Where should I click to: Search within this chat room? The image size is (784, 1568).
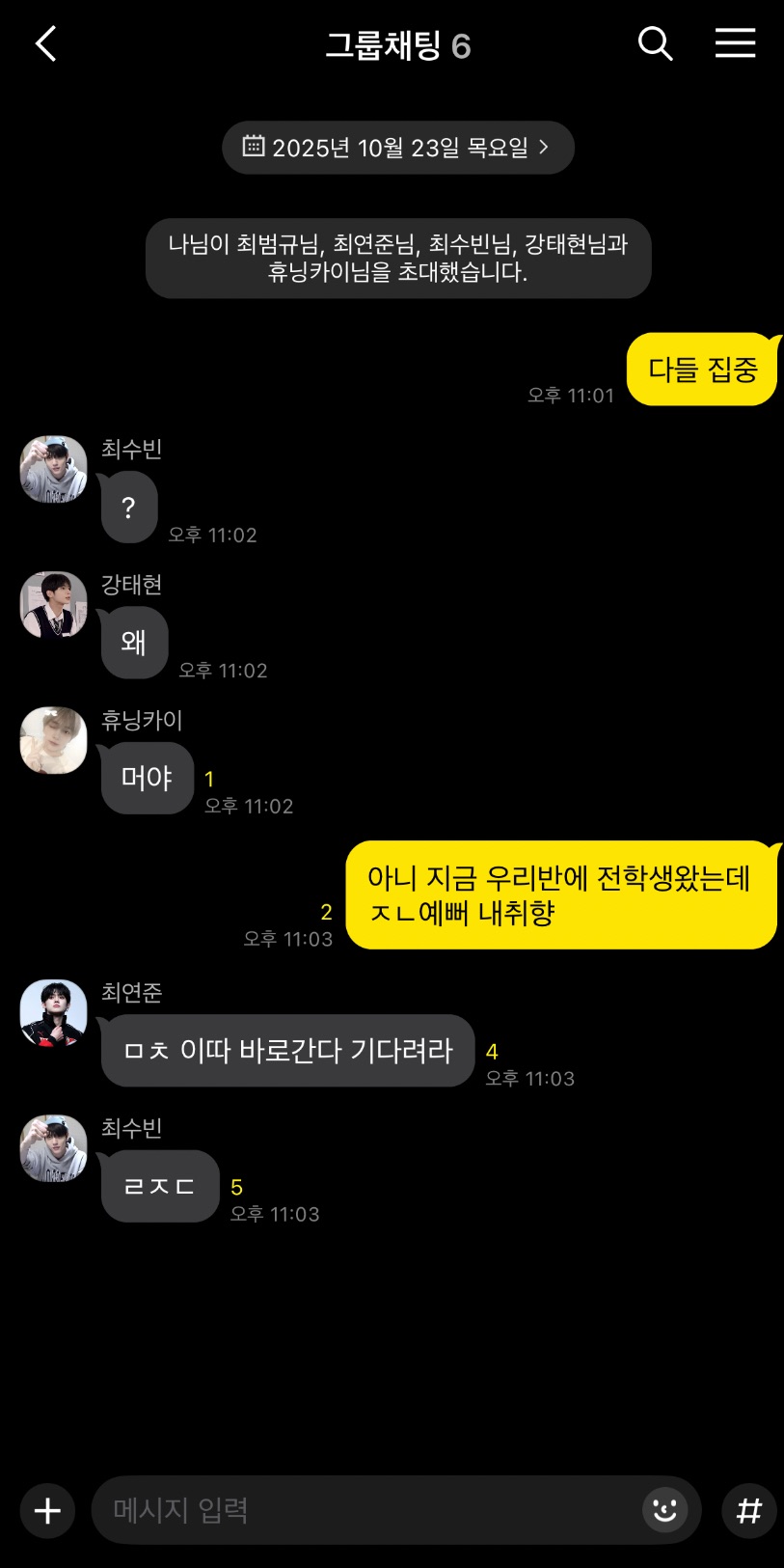[655, 44]
